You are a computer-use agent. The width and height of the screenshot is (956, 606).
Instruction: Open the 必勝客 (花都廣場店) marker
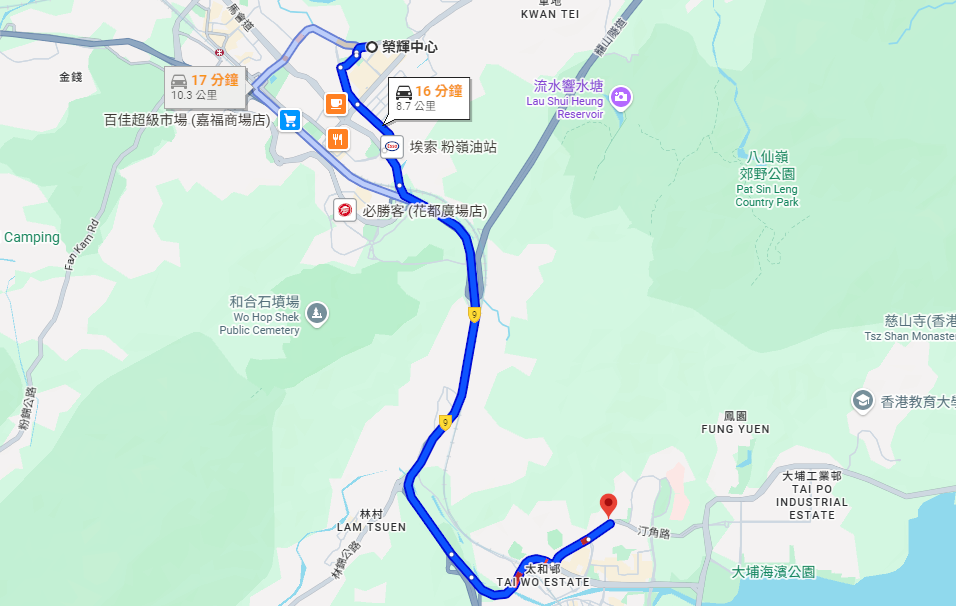[346, 209]
